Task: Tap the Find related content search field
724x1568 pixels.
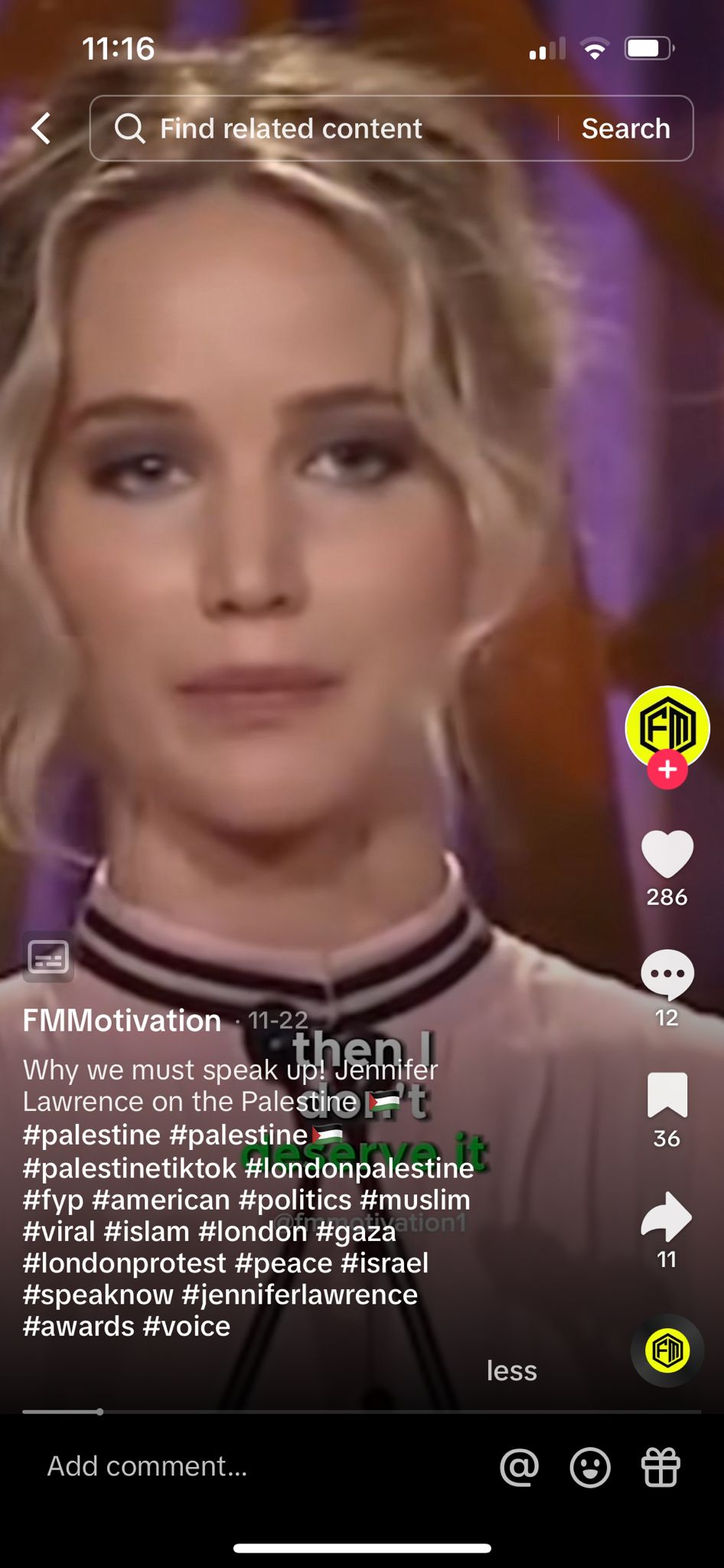Action: [321, 129]
